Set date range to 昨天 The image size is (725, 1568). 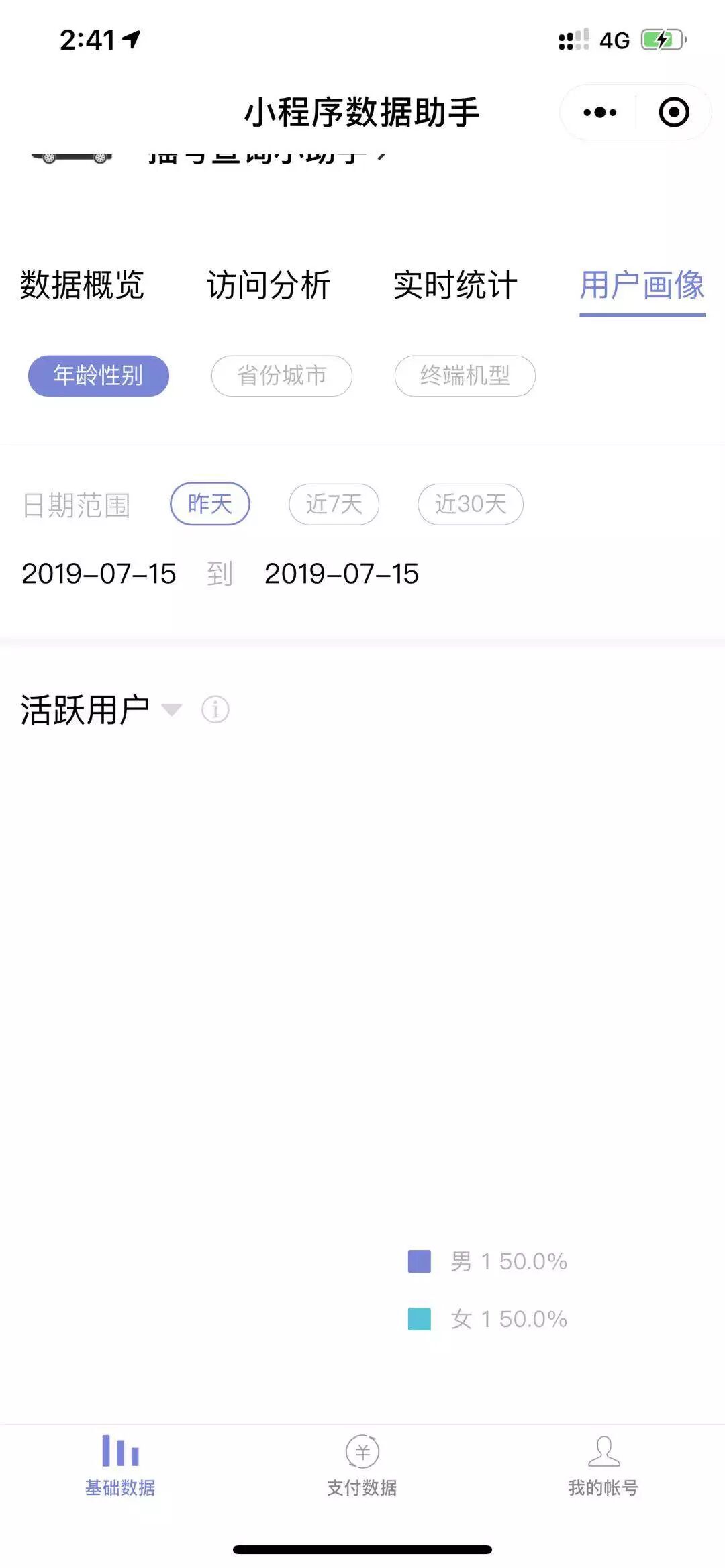(x=210, y=504)
